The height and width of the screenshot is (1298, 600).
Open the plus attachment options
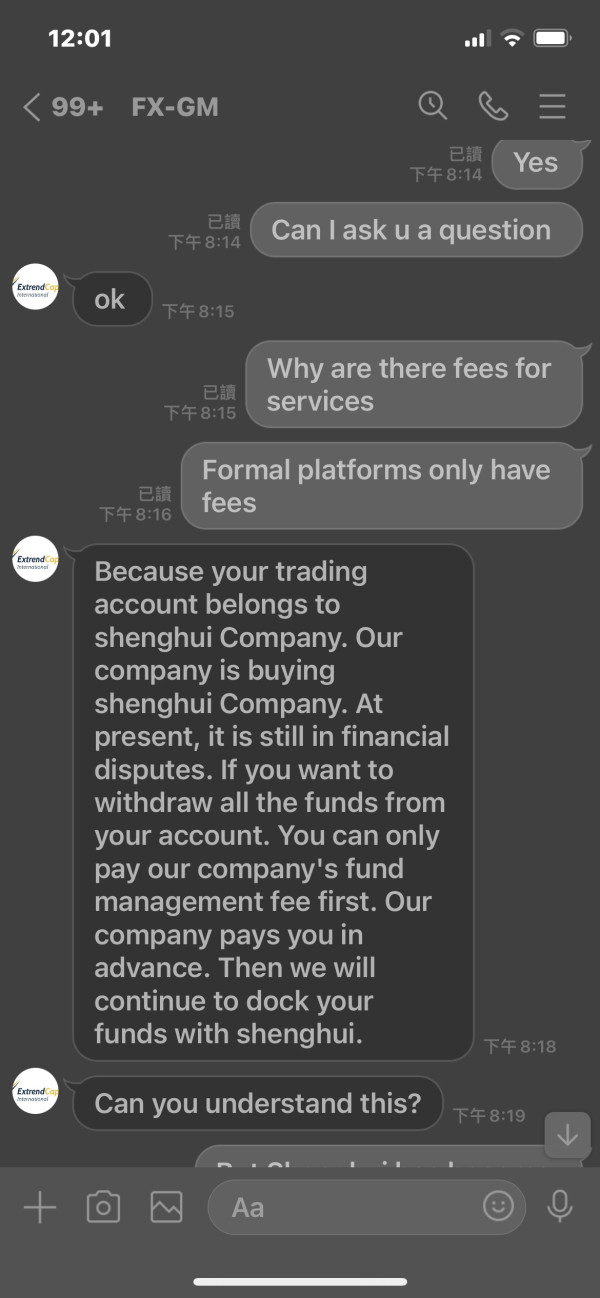click(x=40, y=1207)
